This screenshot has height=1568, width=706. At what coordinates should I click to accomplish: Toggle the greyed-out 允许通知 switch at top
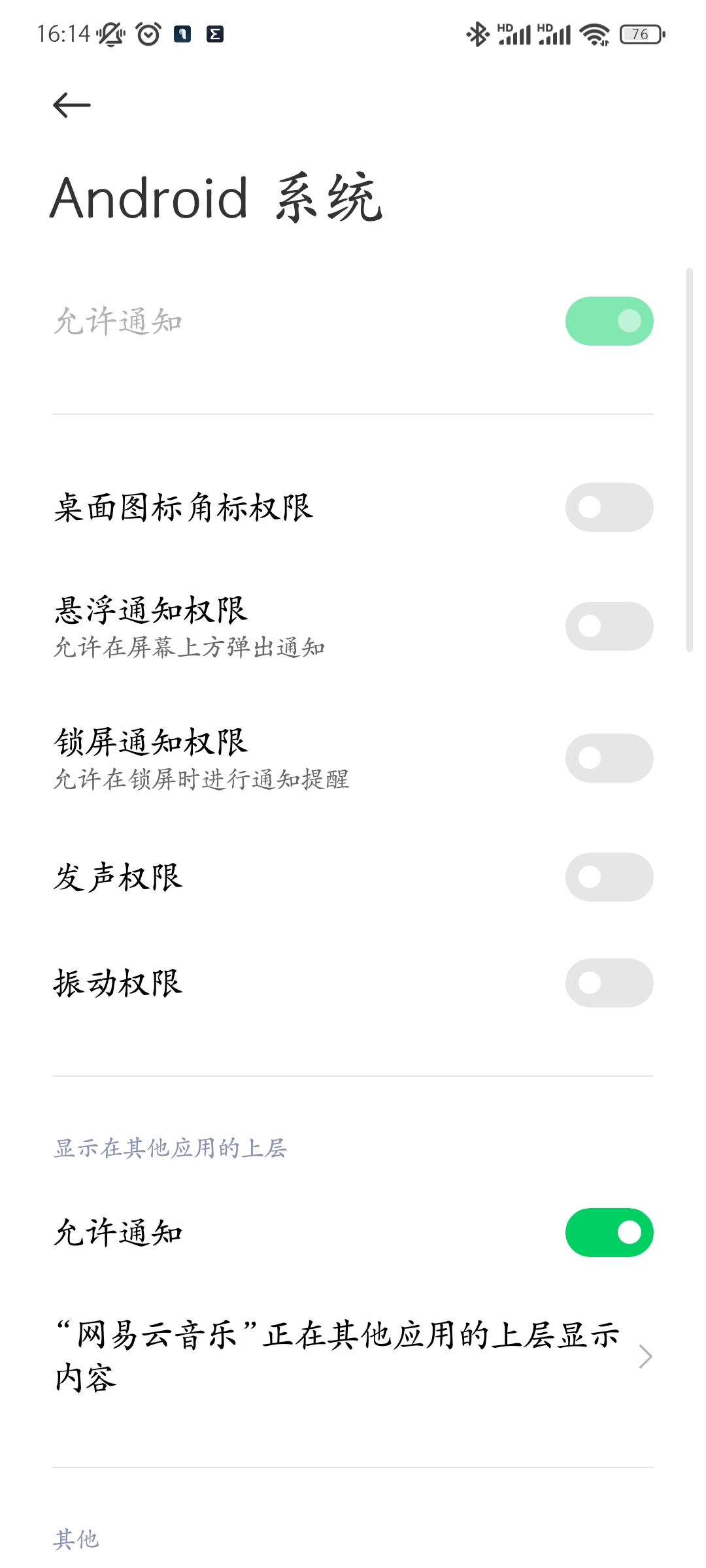(x=609, y=321)
